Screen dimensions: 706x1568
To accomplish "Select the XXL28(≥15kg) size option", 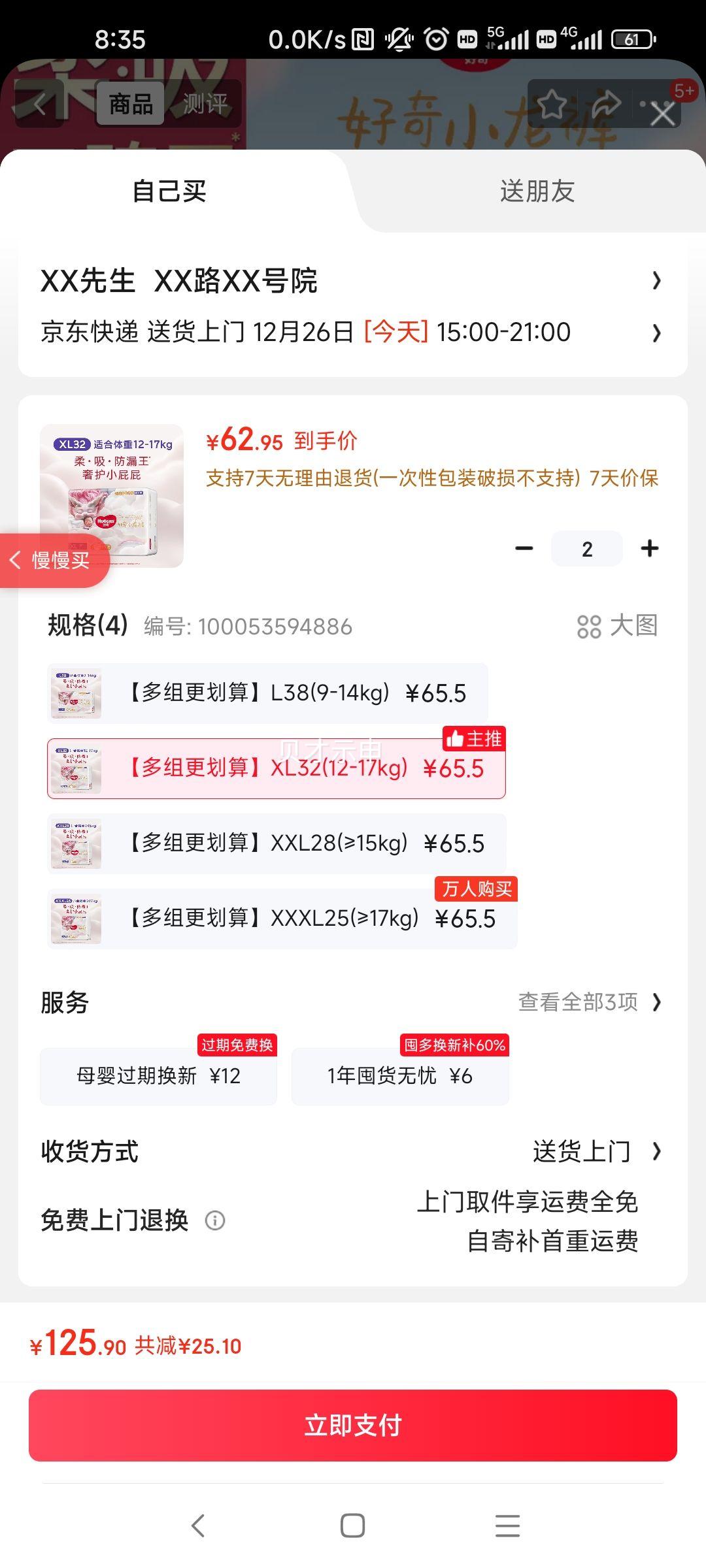I will pyautogui.click(x=275, y=843).
